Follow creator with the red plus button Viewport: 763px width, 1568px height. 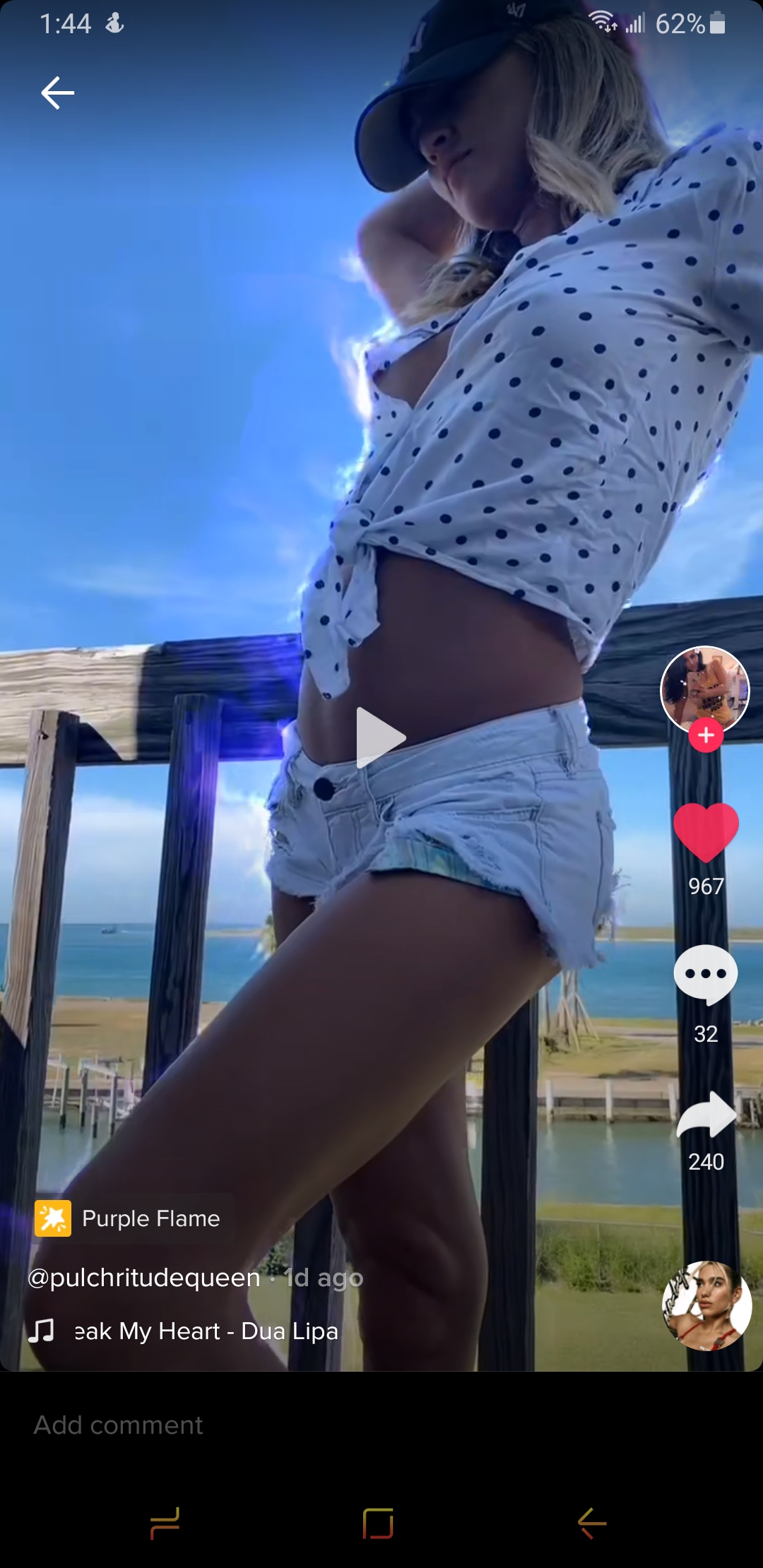click(706, 735)
